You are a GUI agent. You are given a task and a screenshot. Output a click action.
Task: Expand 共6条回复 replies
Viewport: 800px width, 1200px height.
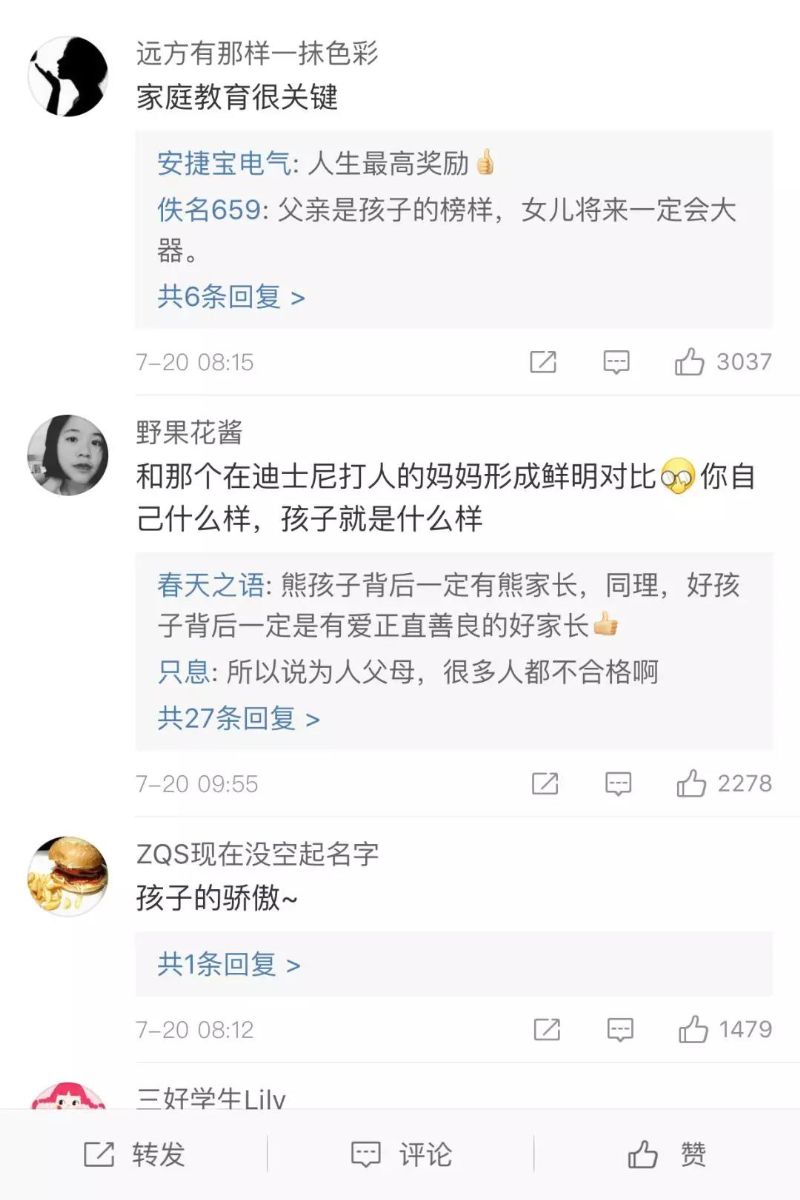point(231,297)
